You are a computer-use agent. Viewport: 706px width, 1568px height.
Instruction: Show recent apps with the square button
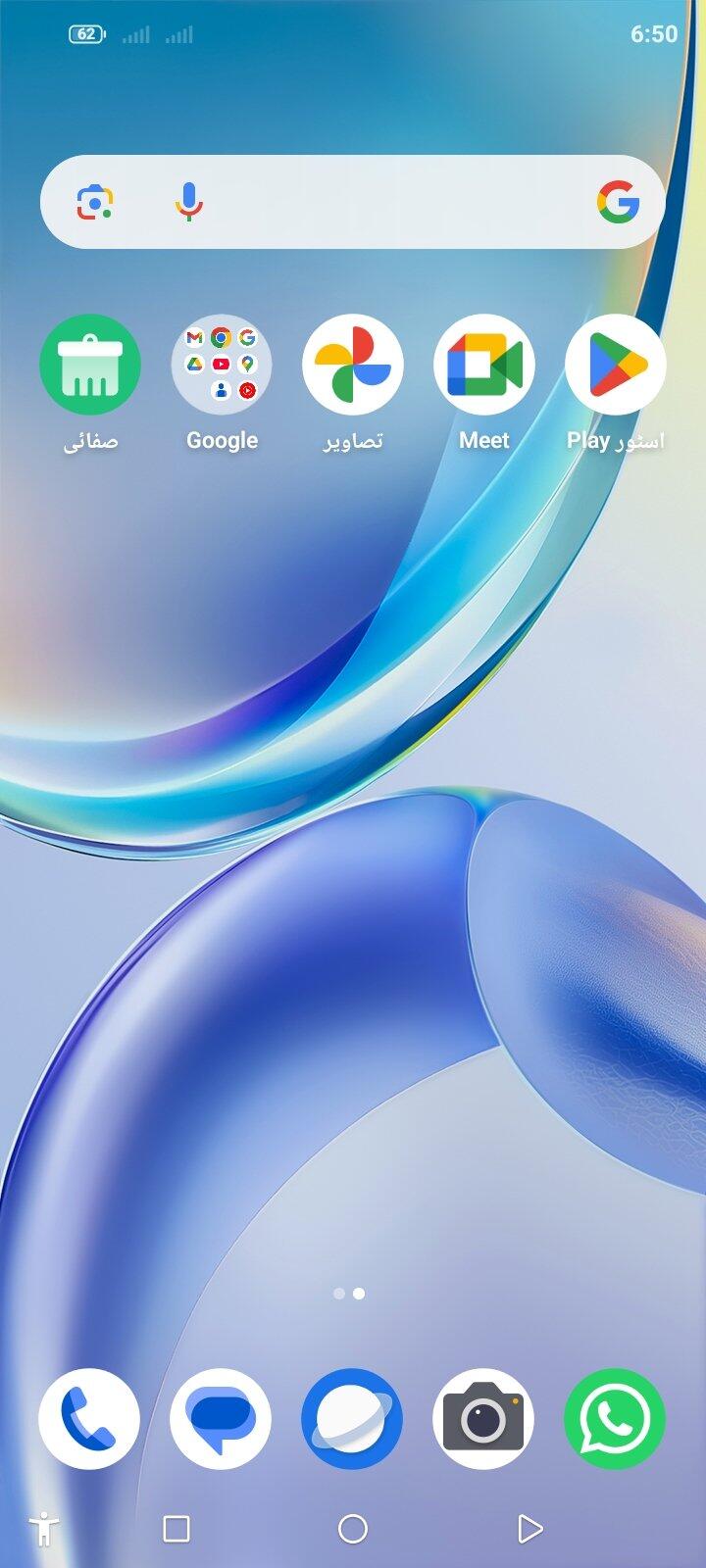point(176,1529)
